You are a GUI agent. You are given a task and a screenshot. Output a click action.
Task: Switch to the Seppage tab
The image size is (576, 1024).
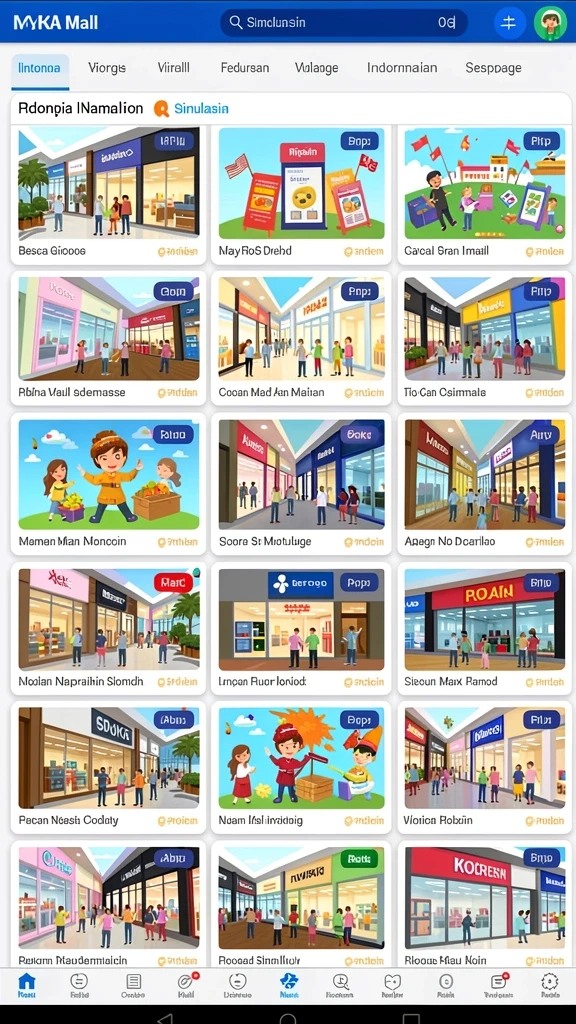pyautogui.click(x=493, y=67)
